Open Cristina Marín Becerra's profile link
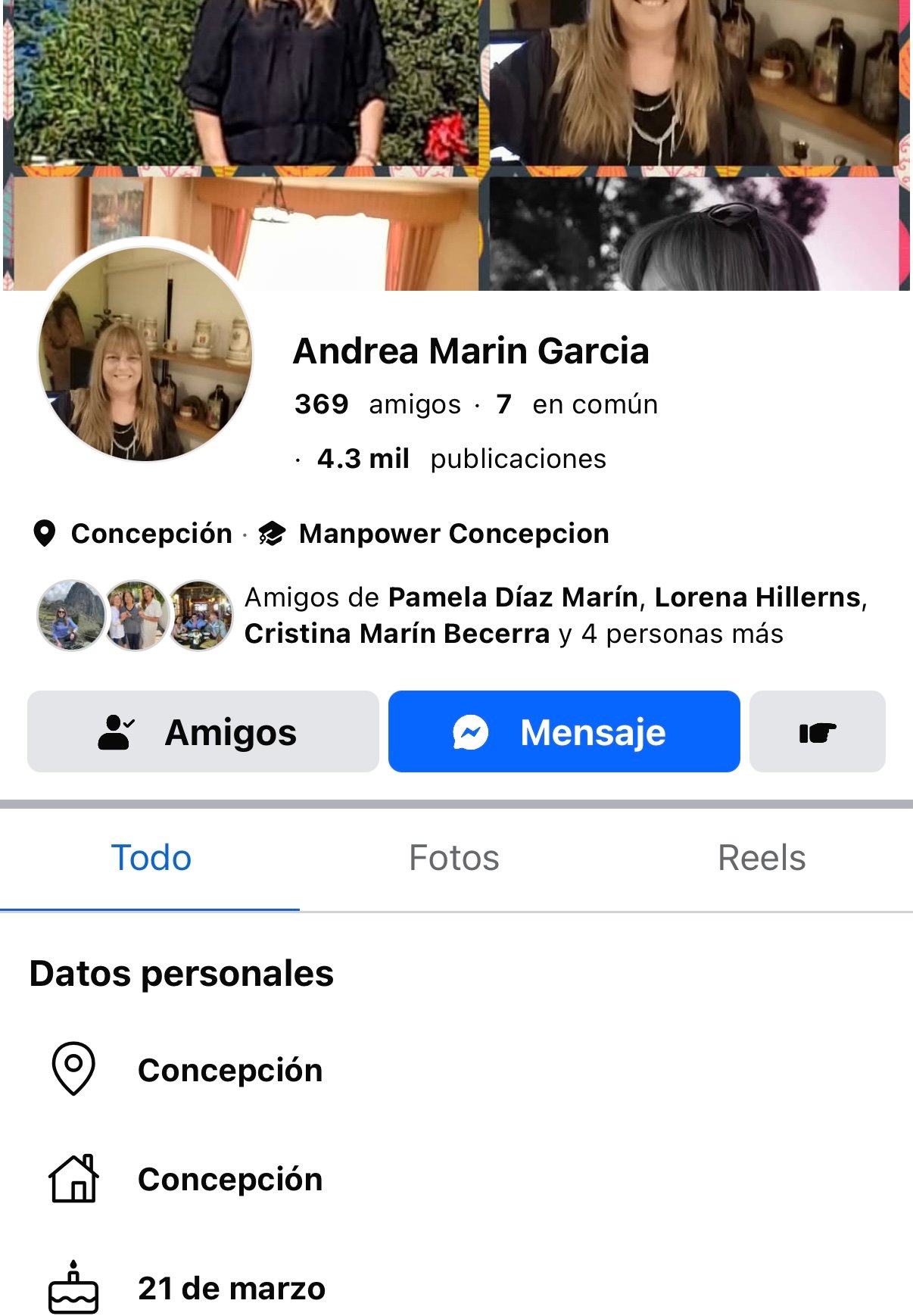The height and width of the screenshot is (1316, 913). [x=397, y=634]
